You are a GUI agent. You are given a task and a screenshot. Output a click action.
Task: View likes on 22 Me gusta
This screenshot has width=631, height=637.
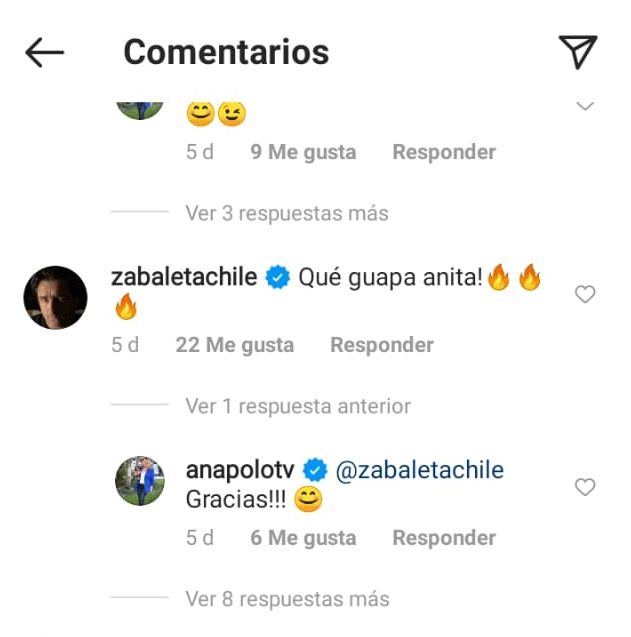coord(235,345)
